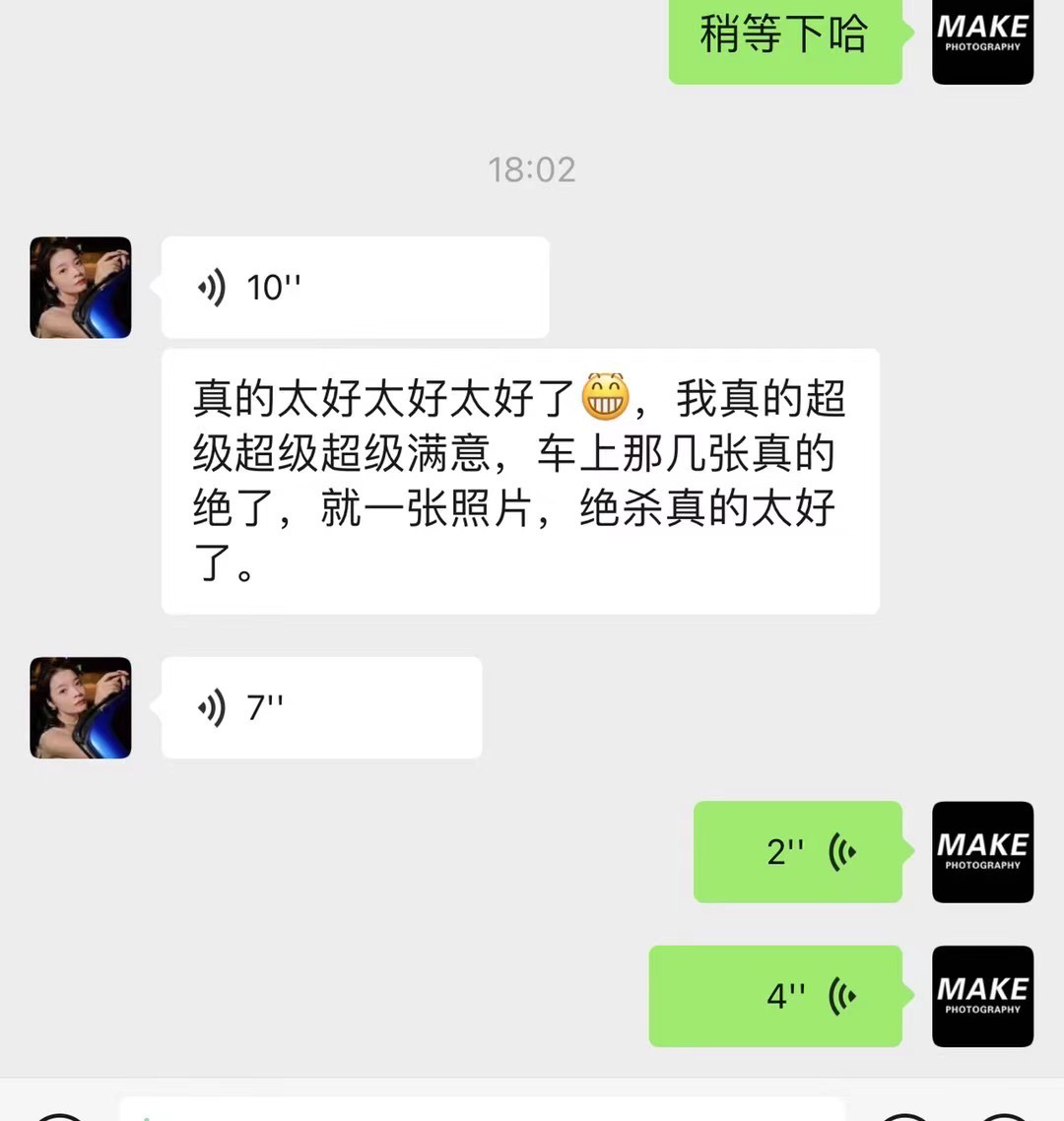Play the sent 4-second voice message

tap(775, 996)
